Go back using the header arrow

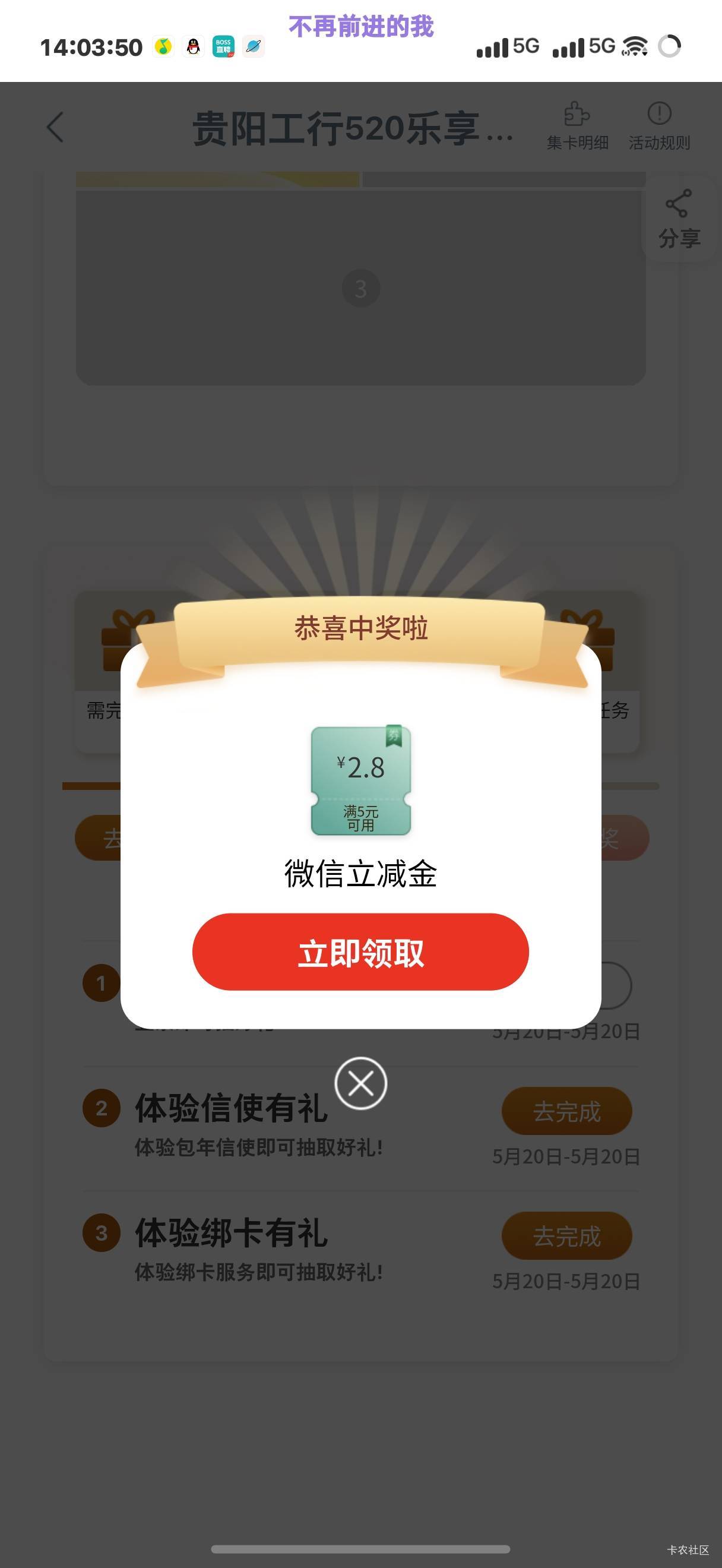[55, 127]
